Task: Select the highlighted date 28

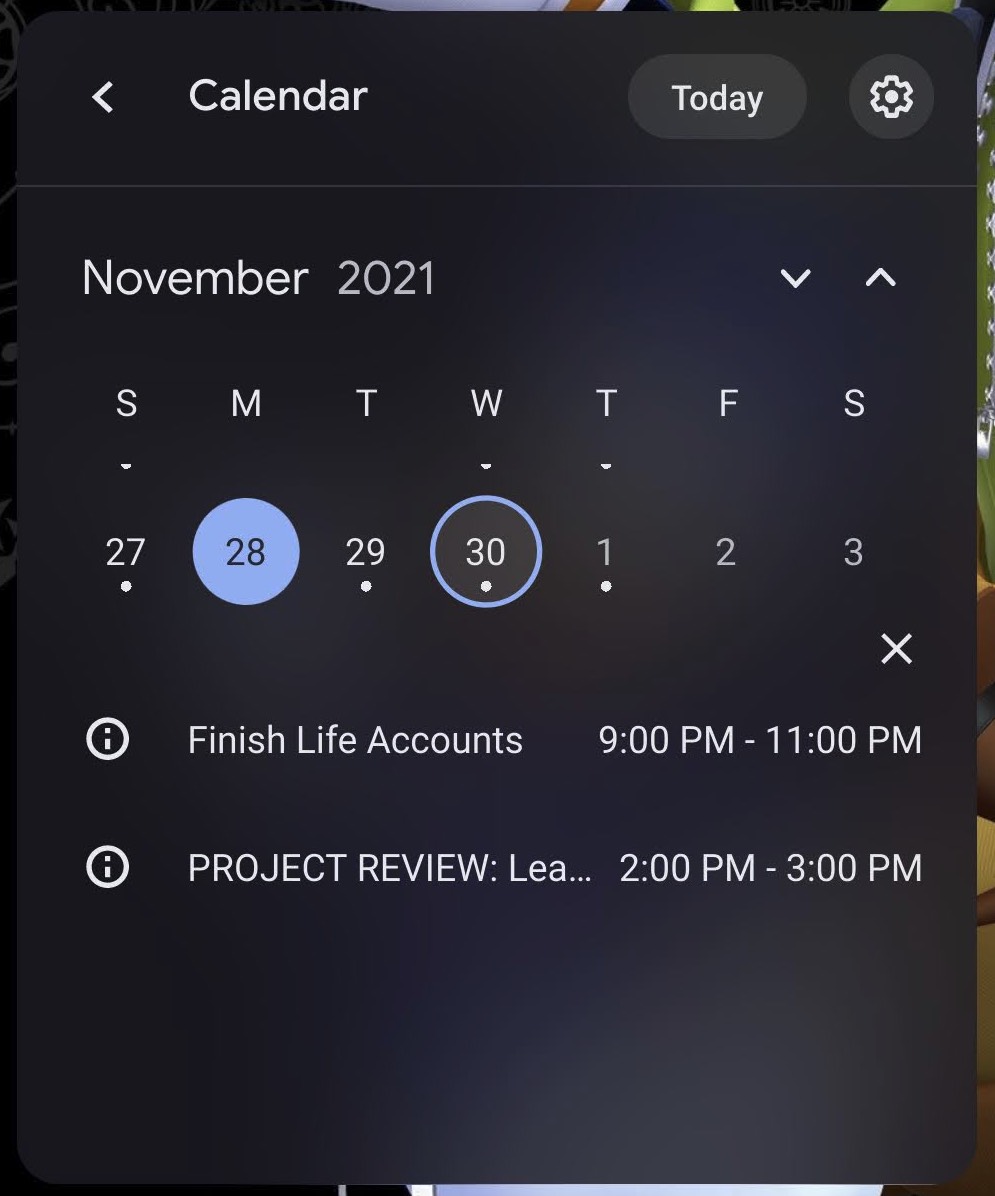Action: (x=245, y=551)
